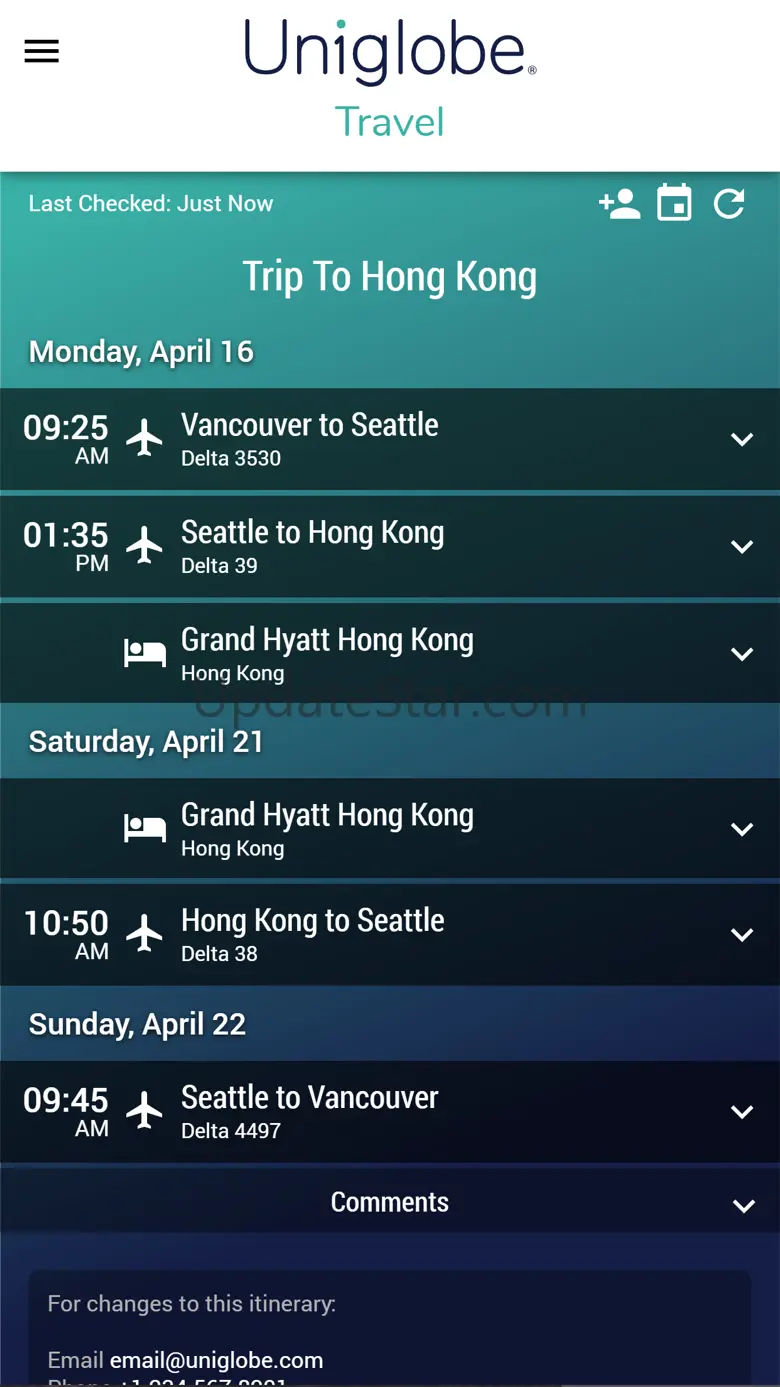Expand Grand Hyatt under Monday, April 16
This screenshot has width=780, height=1387.
(390, 653)
